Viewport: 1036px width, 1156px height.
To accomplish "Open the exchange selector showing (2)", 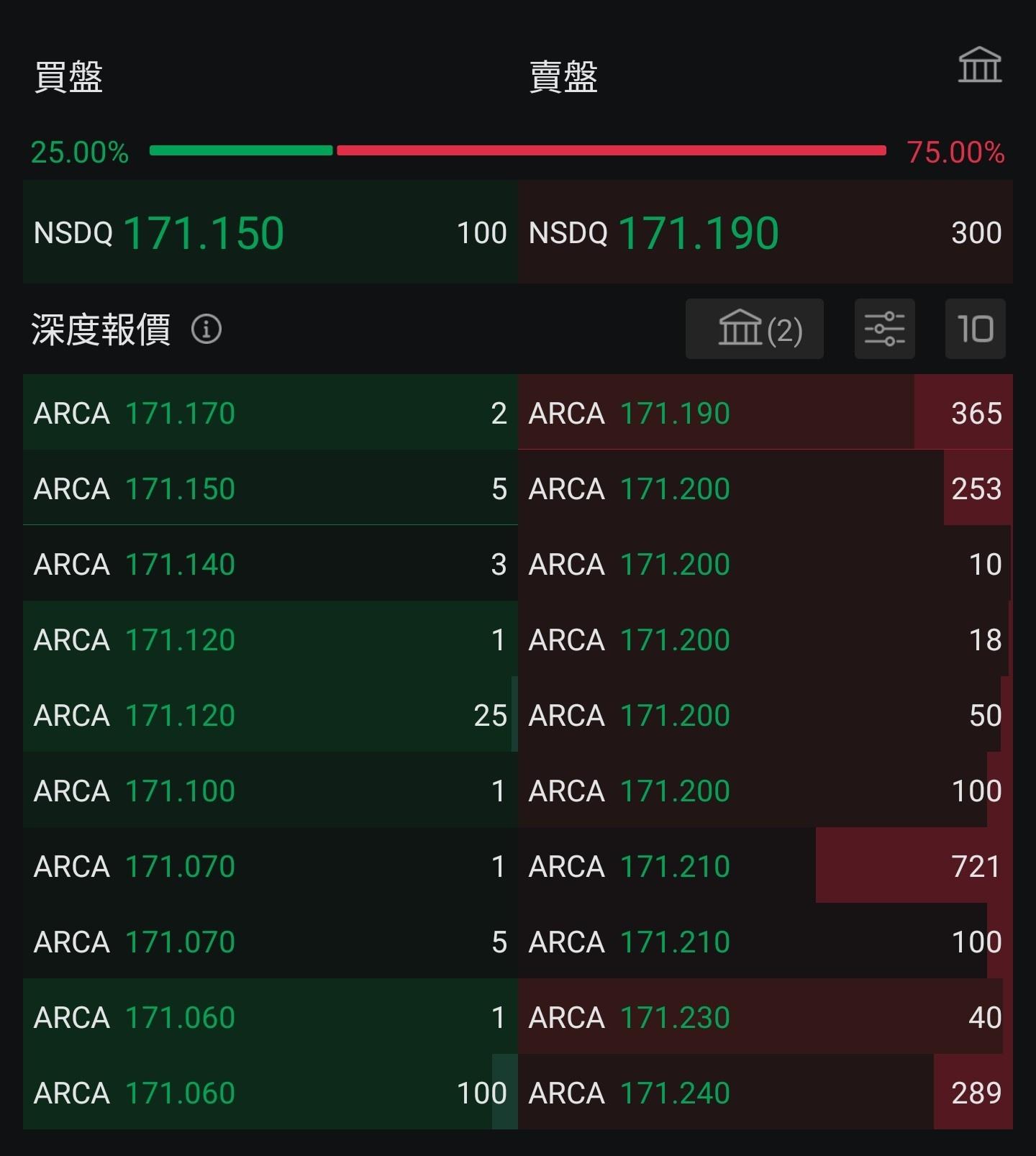I will (x=755, y=329).
